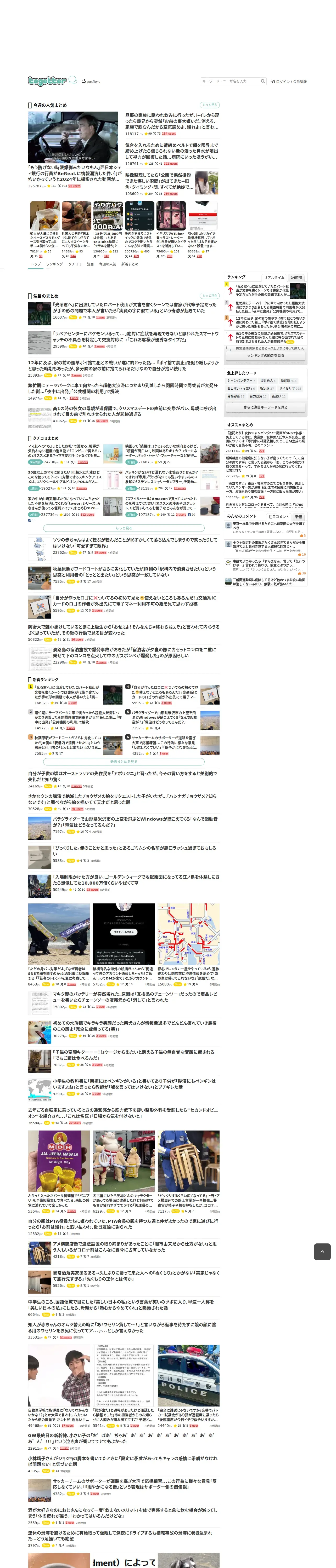
Task: Switch to the 新着まとめ tab
Action: pyautogui.click(x=129, y=264)
